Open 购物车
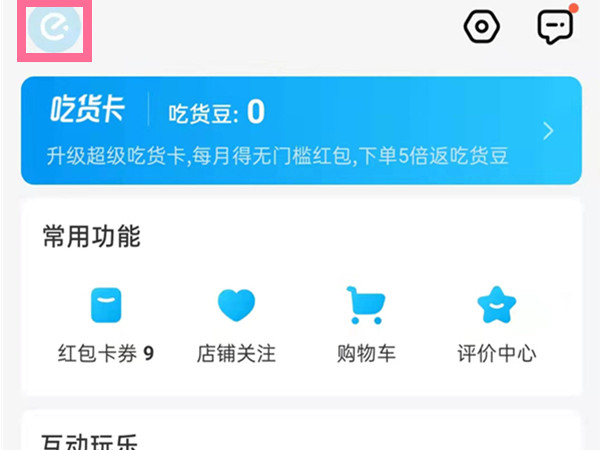This screenshot has width=600, height=450. (367, 324)
